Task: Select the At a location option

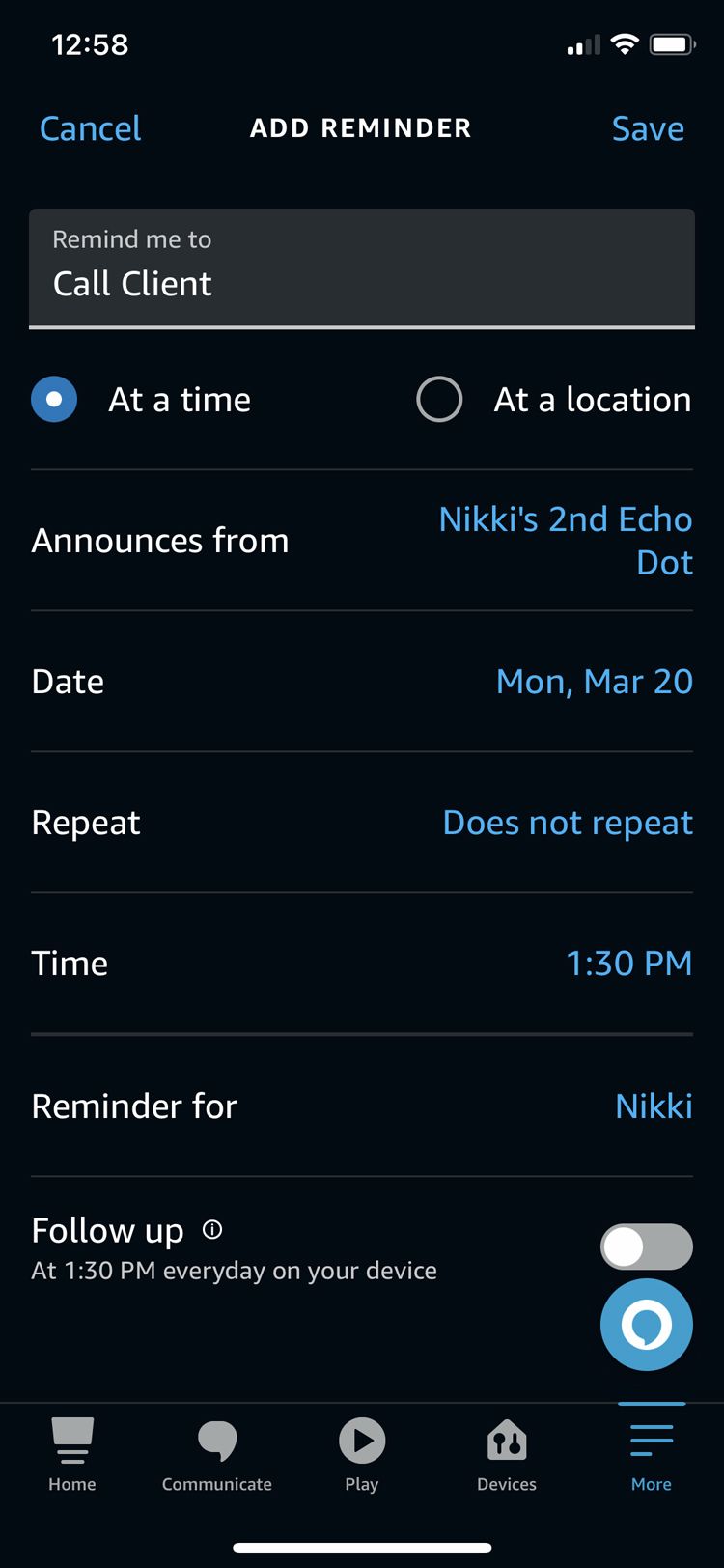Action: pyautogui.click(x=439, y=399)
